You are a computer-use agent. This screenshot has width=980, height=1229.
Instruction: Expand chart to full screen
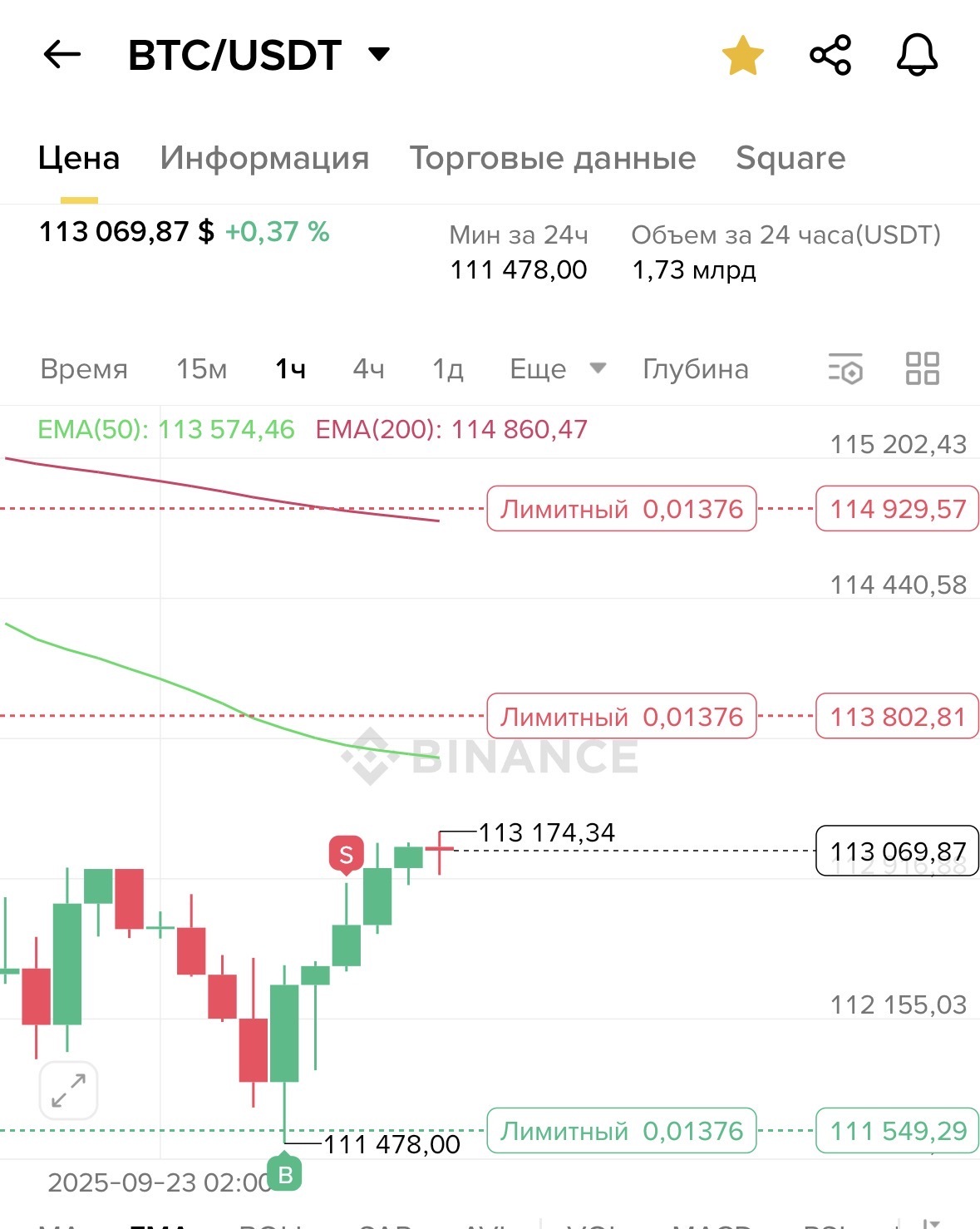click(69, 1090)
